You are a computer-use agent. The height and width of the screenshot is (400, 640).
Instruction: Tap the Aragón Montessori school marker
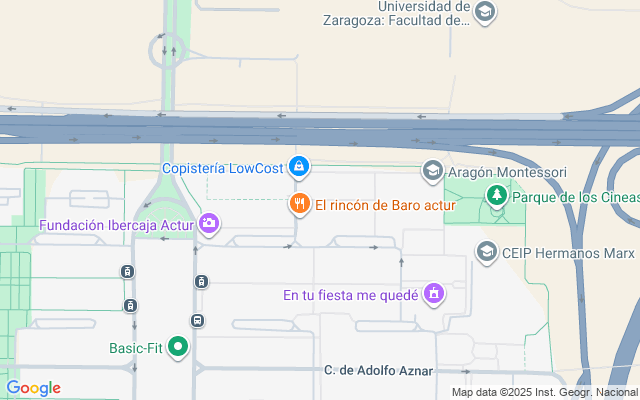(433, 172)
